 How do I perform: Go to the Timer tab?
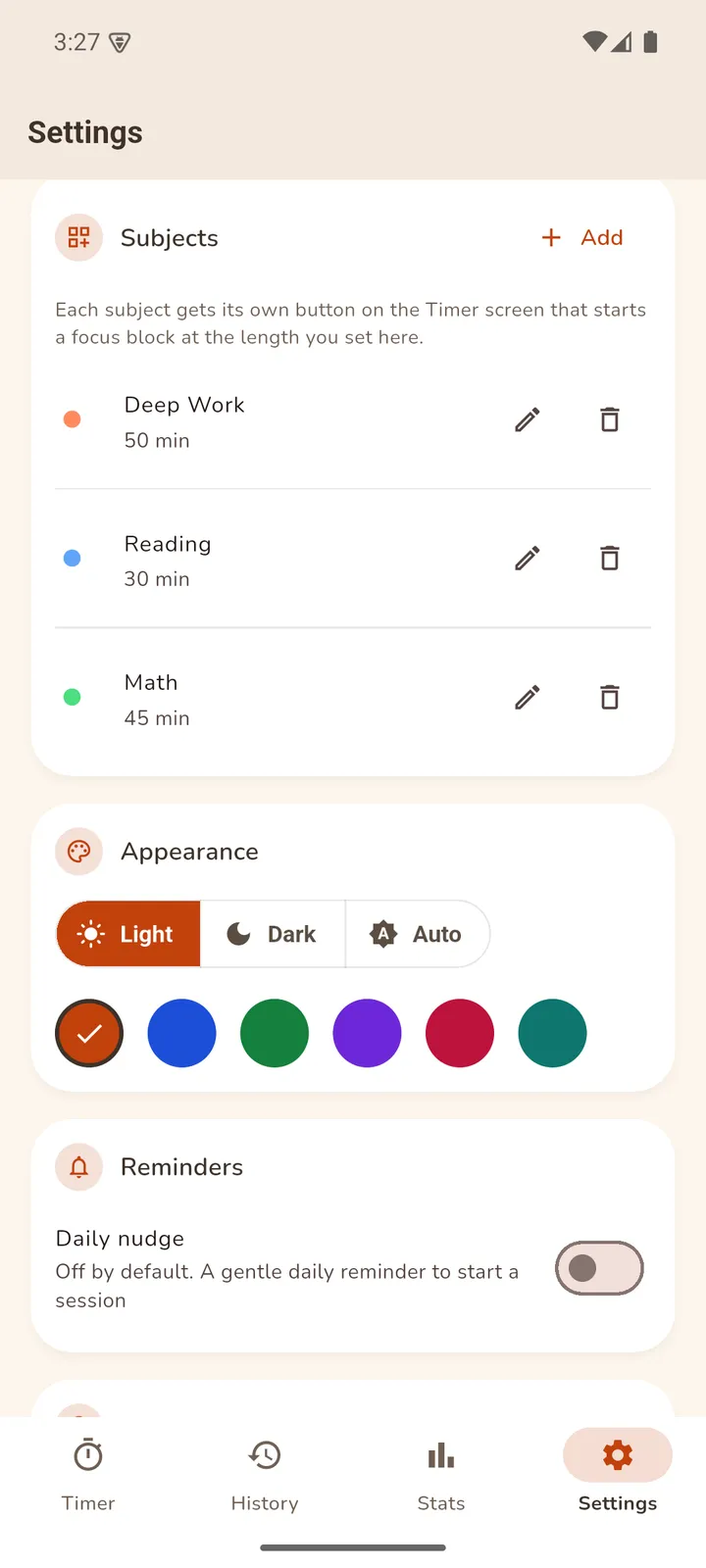pos(88,1475)
